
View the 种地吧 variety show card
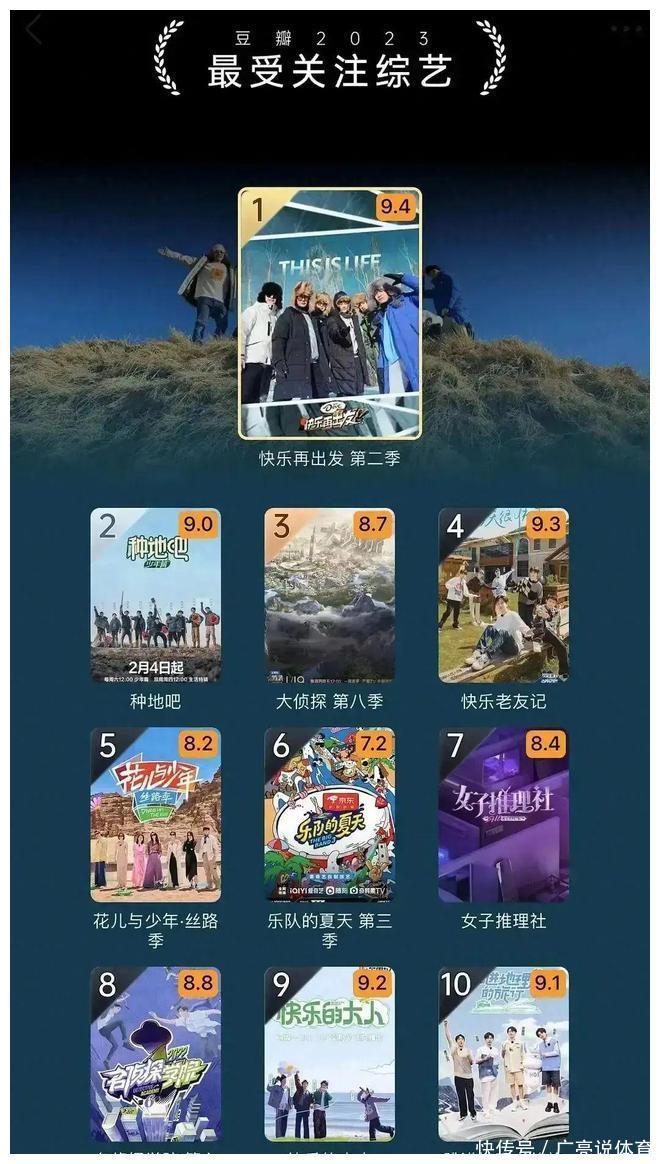tap(155, 596)
